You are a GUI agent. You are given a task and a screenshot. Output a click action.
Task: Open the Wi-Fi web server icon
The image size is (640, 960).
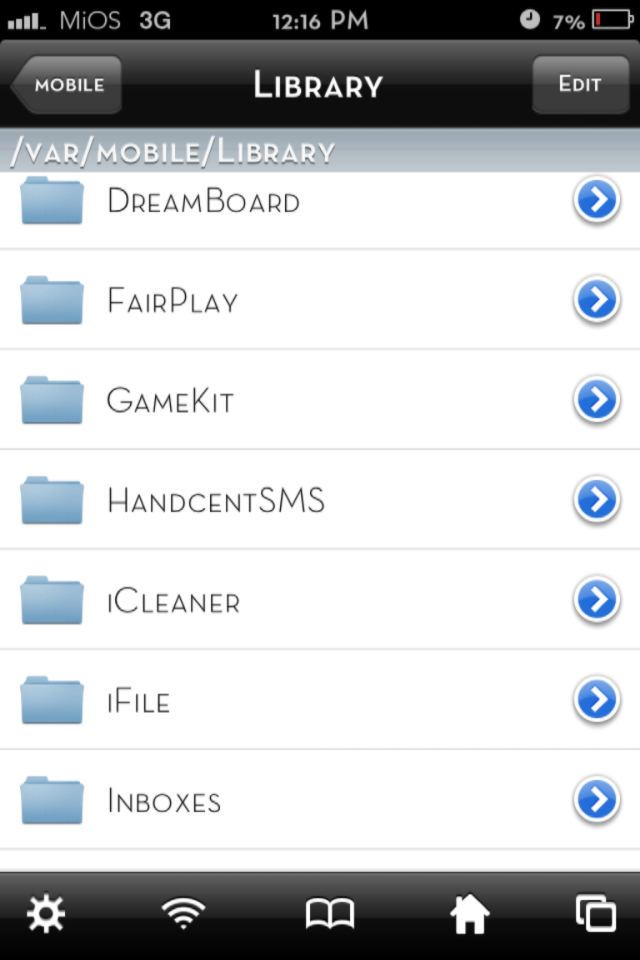pyautogui.click(x=184, y=914)
